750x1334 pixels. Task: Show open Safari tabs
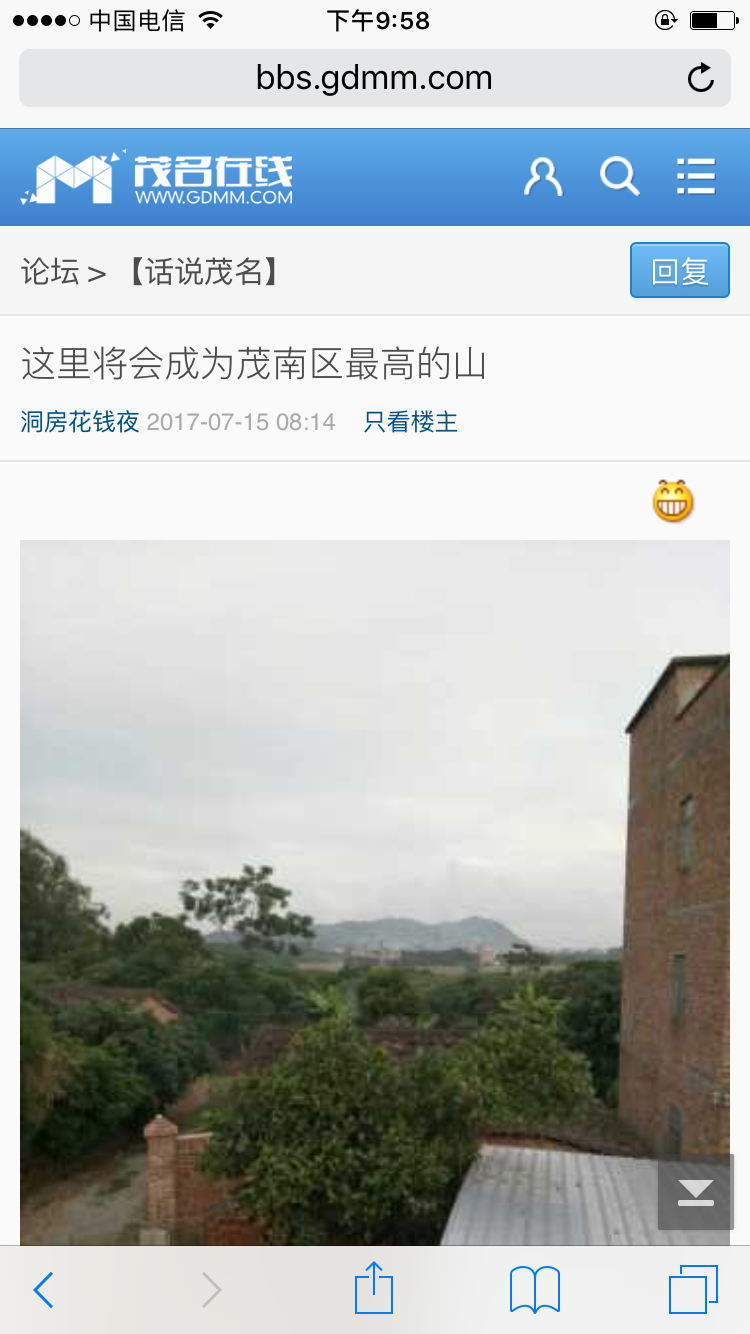pos(693,1290)
